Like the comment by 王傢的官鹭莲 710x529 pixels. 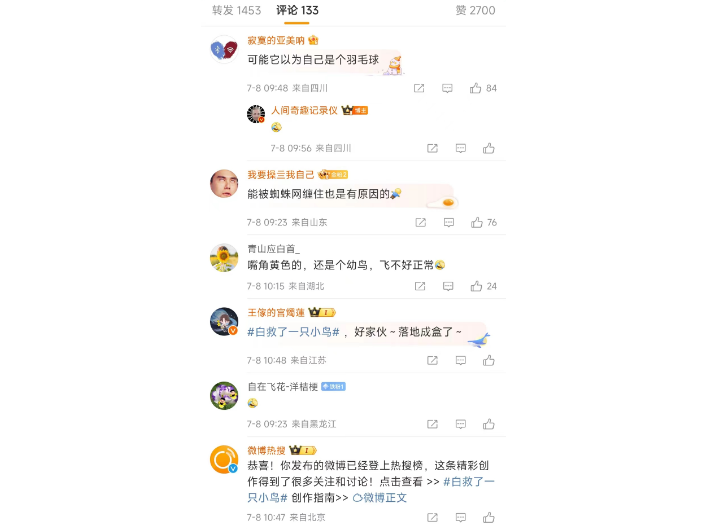[488, 360]
